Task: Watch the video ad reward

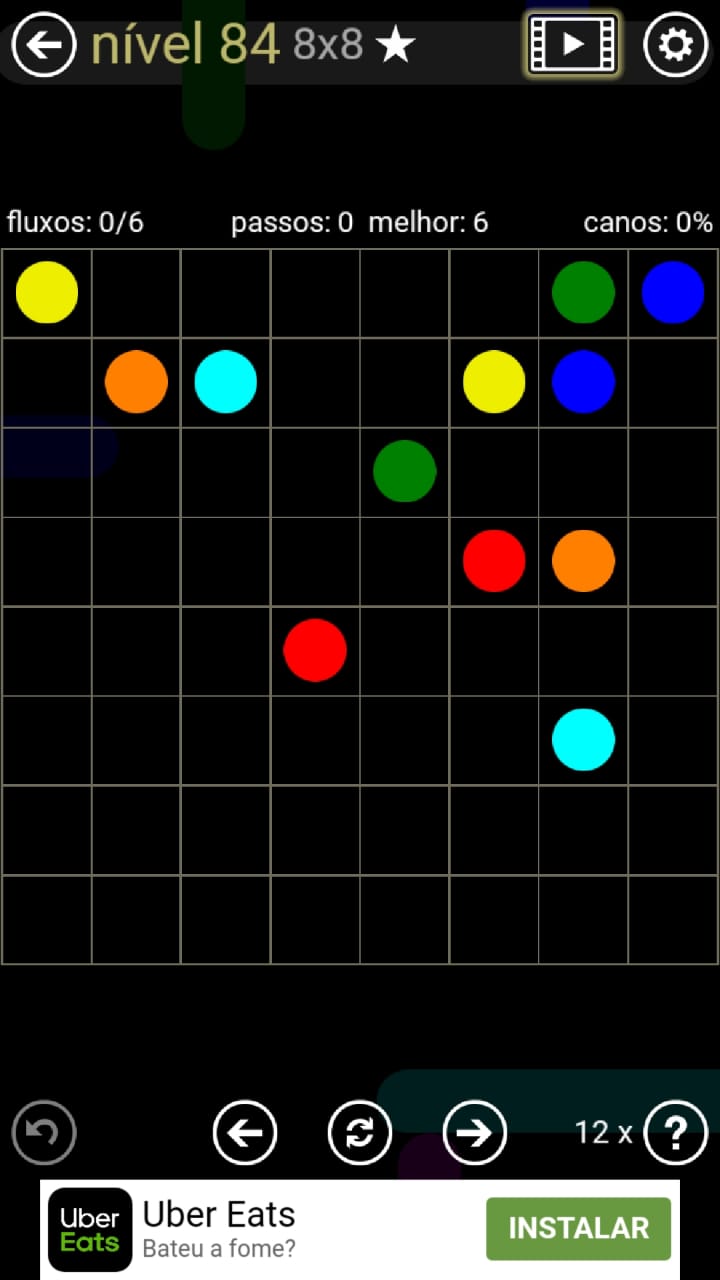Action: (572, 44)
